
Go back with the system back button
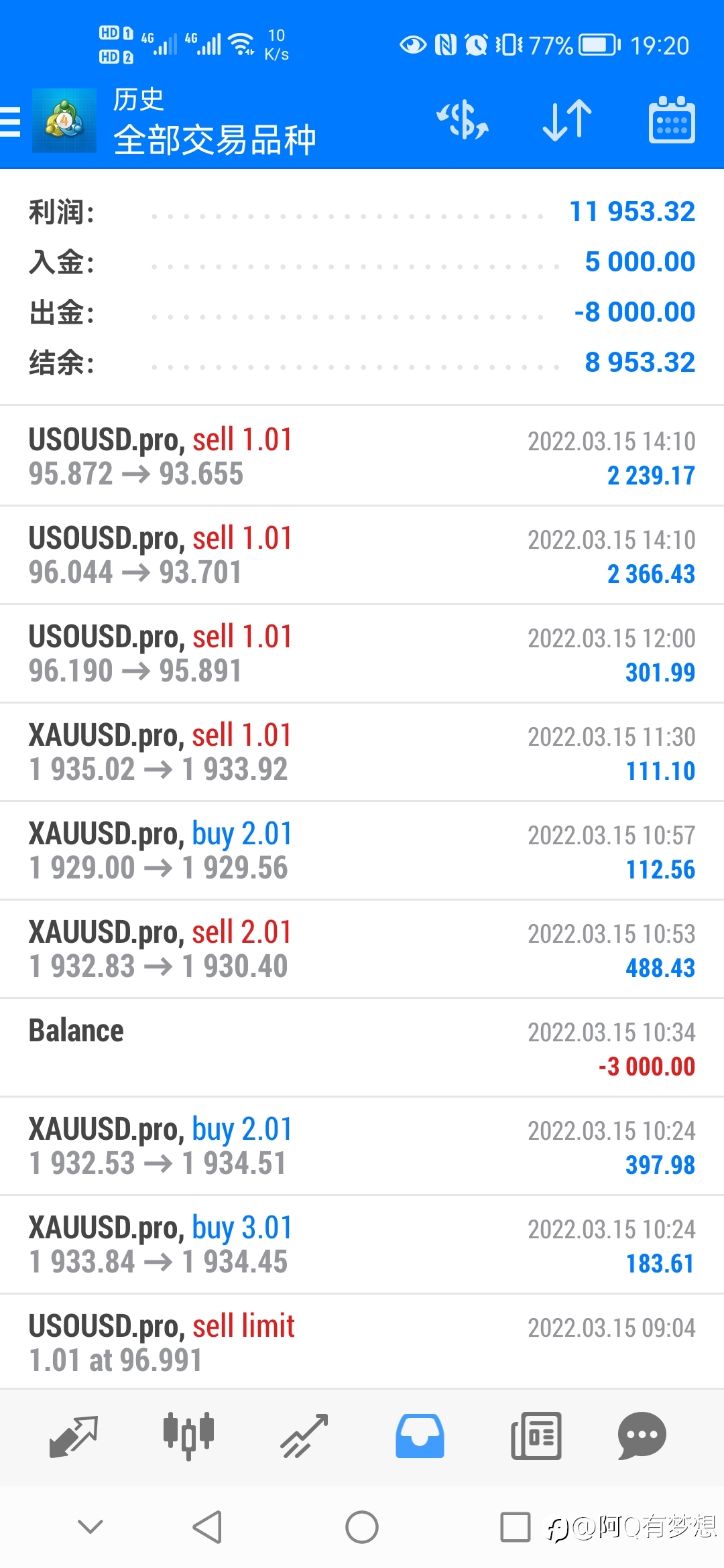(x=207, y=1527)
